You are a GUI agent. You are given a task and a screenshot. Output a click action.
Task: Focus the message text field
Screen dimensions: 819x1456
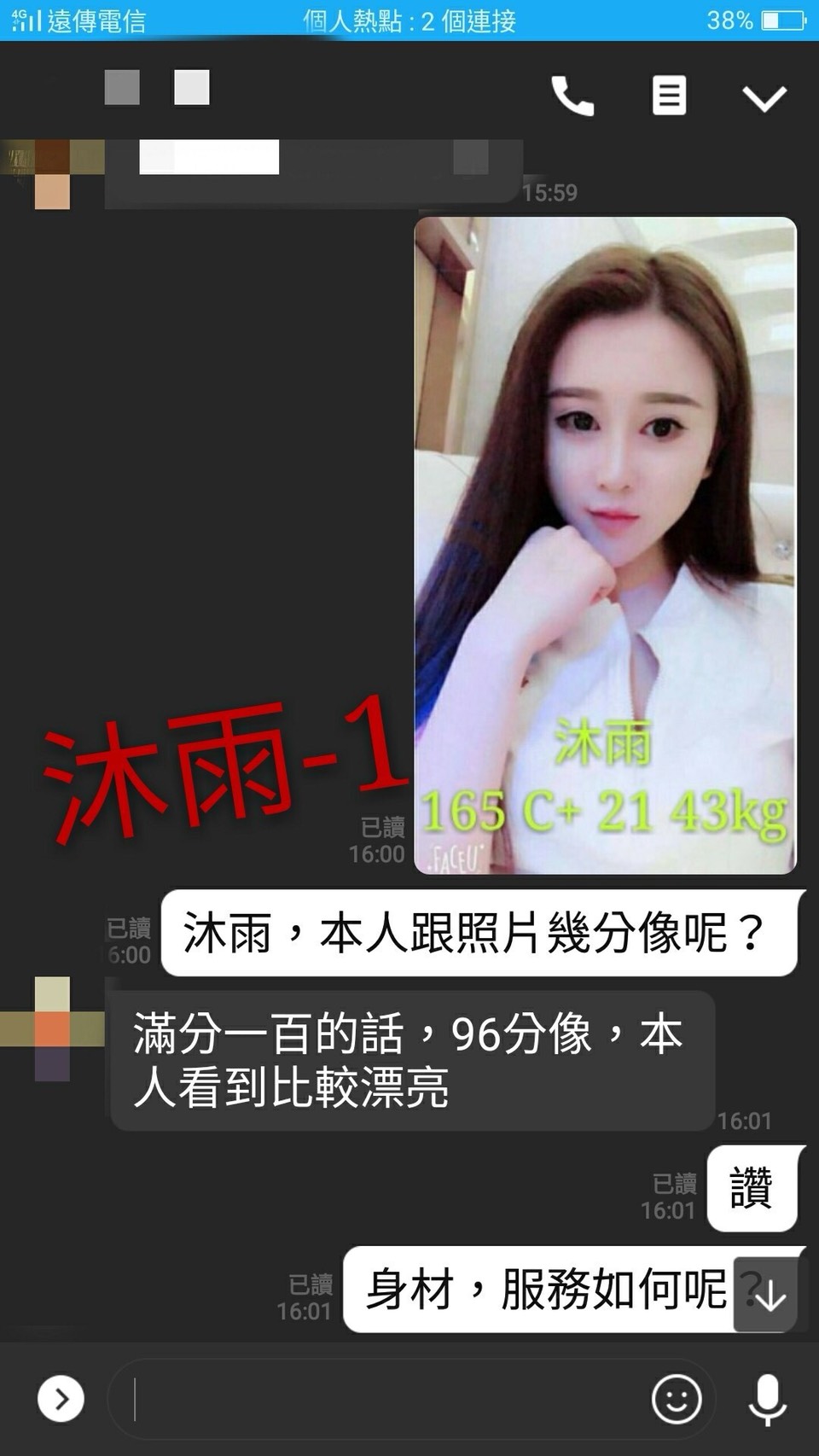point(384,1400)
